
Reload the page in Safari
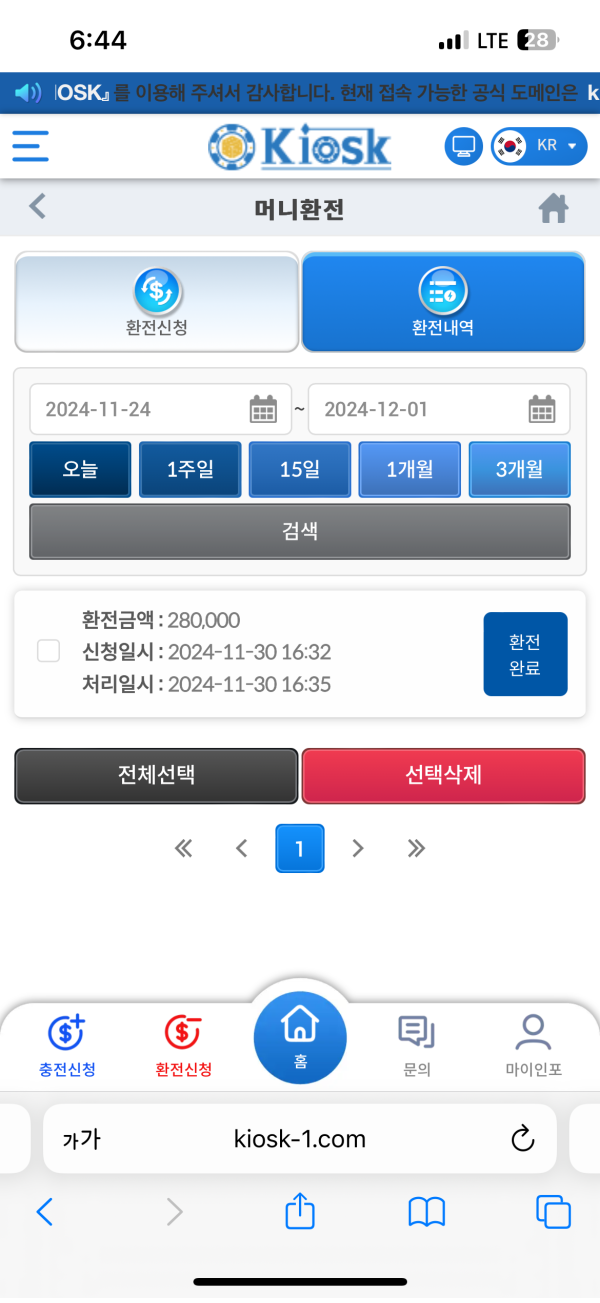pos(522,1138)
